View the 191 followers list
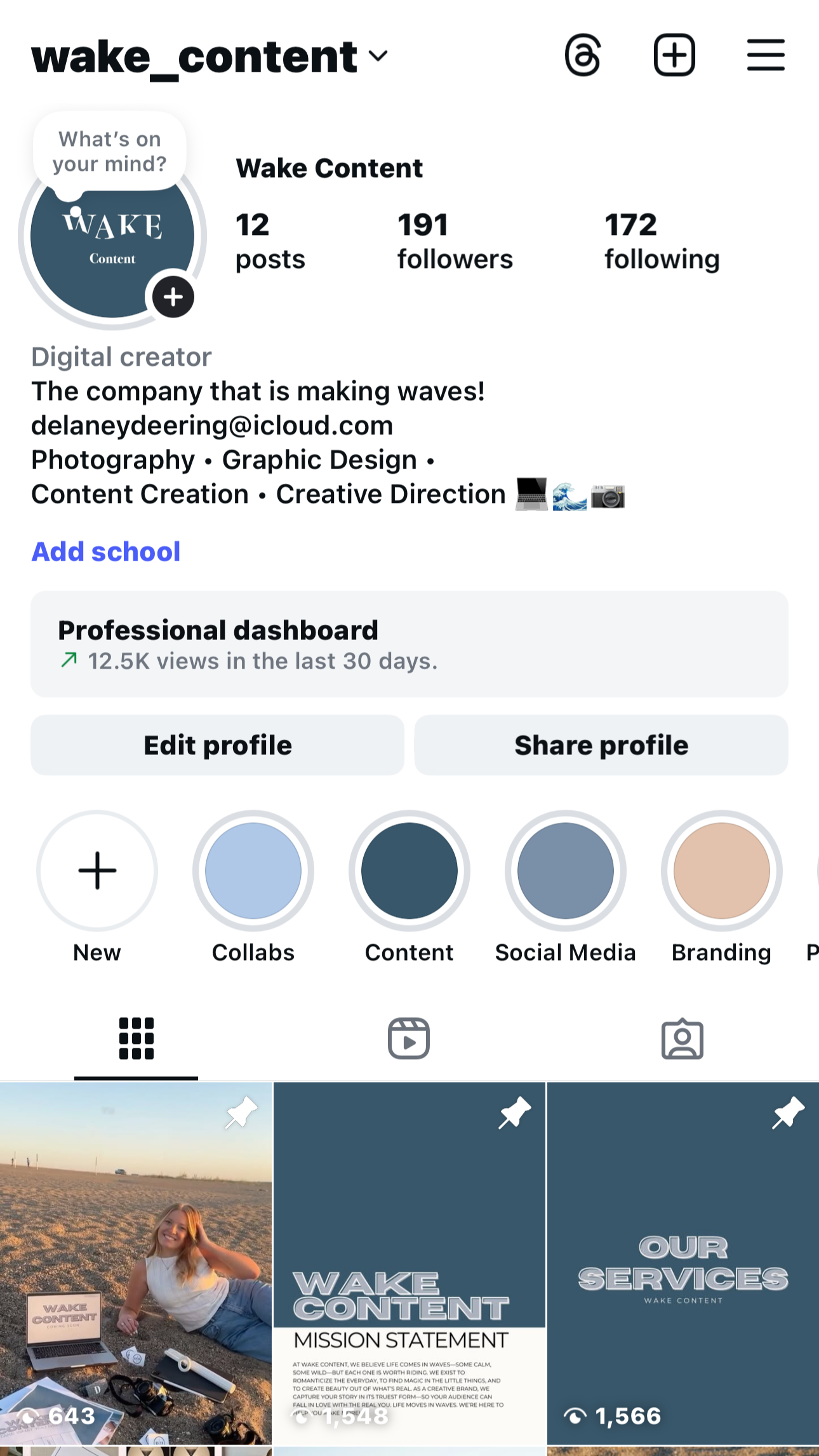Screen dimensions: 819x1456 tap(455, 242)
